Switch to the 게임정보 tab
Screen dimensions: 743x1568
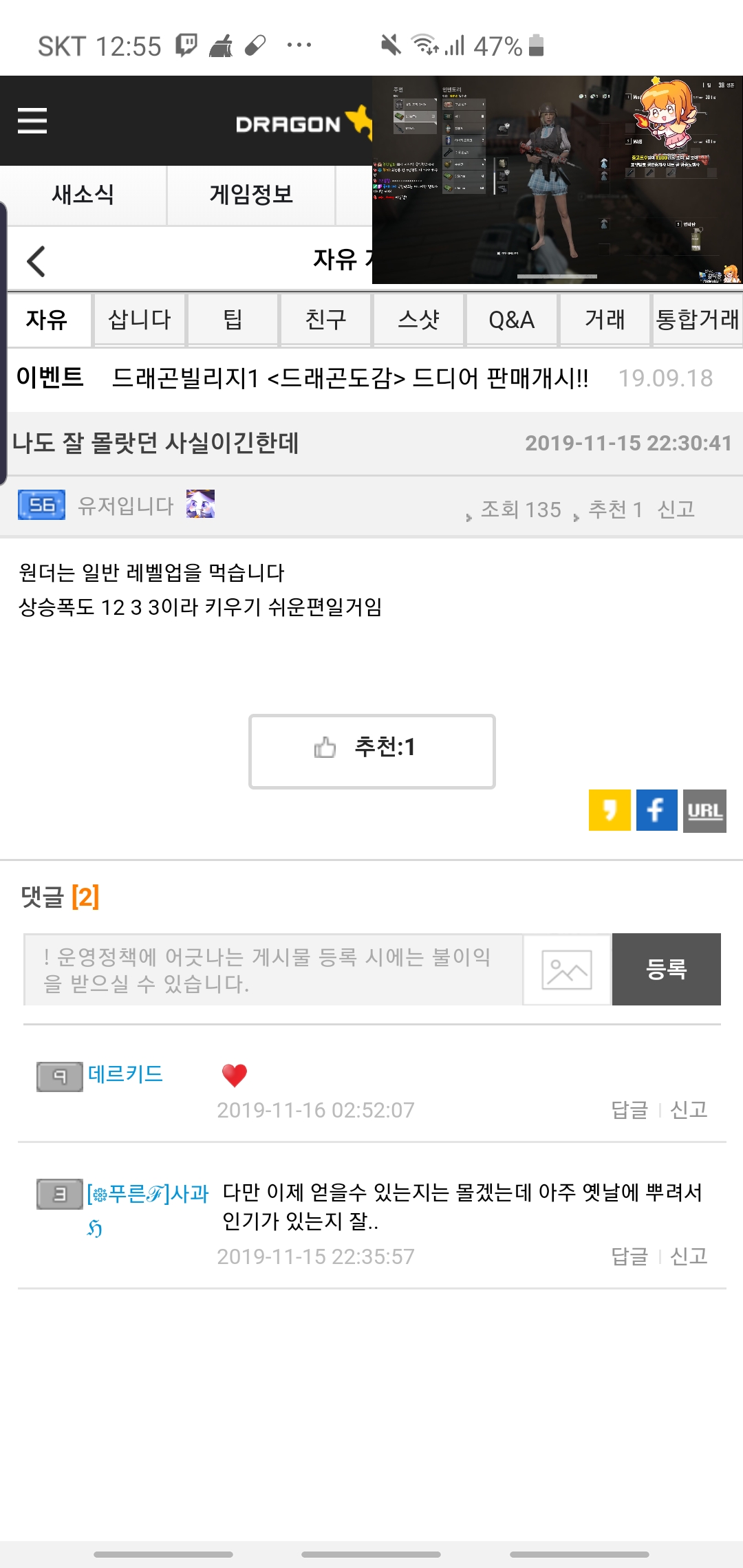[251, 195]
